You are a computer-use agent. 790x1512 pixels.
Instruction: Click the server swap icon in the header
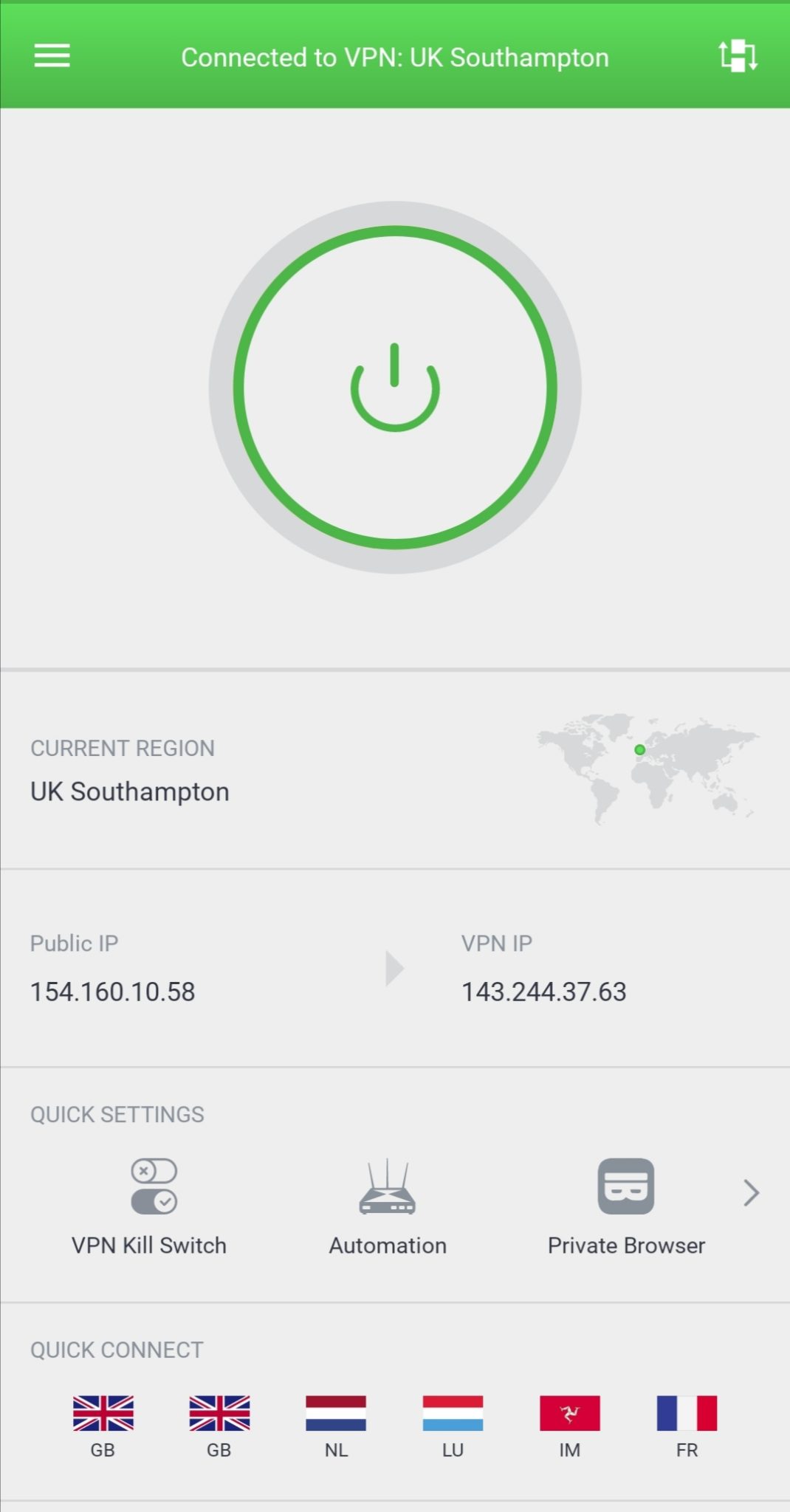[x=738, y=56]
